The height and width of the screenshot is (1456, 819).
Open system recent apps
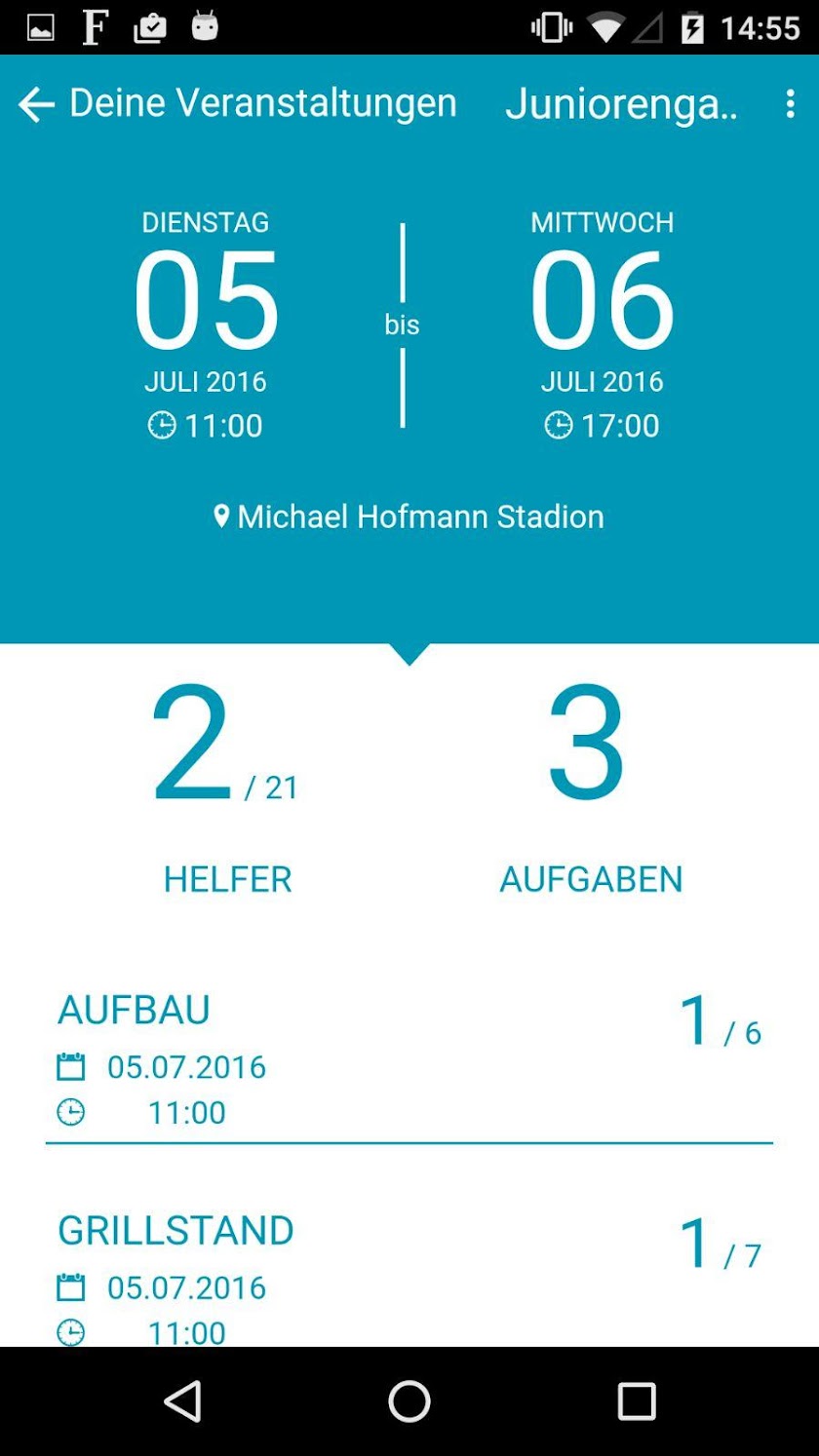[x=636, y=1401]
